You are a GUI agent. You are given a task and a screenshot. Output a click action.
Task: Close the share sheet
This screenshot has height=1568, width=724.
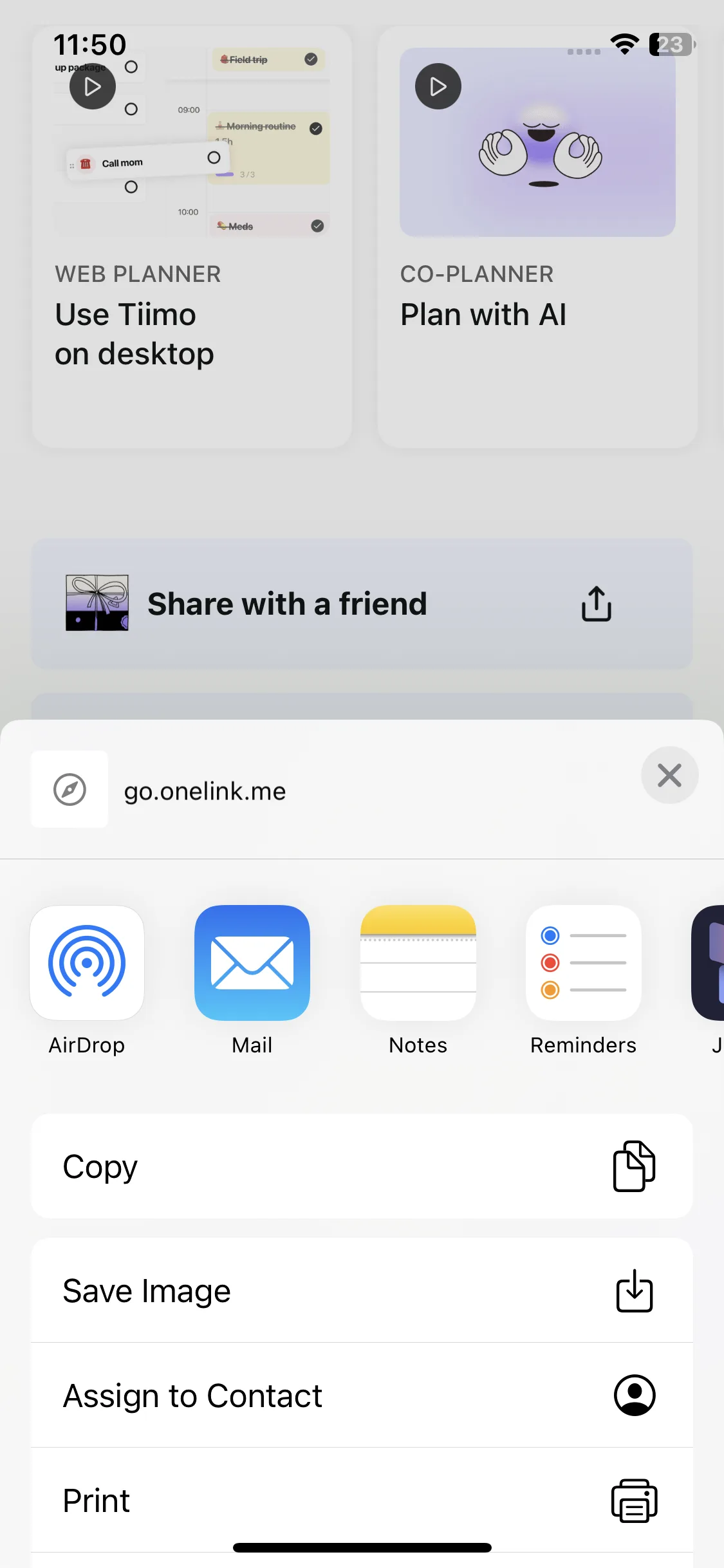coord(669,775)
